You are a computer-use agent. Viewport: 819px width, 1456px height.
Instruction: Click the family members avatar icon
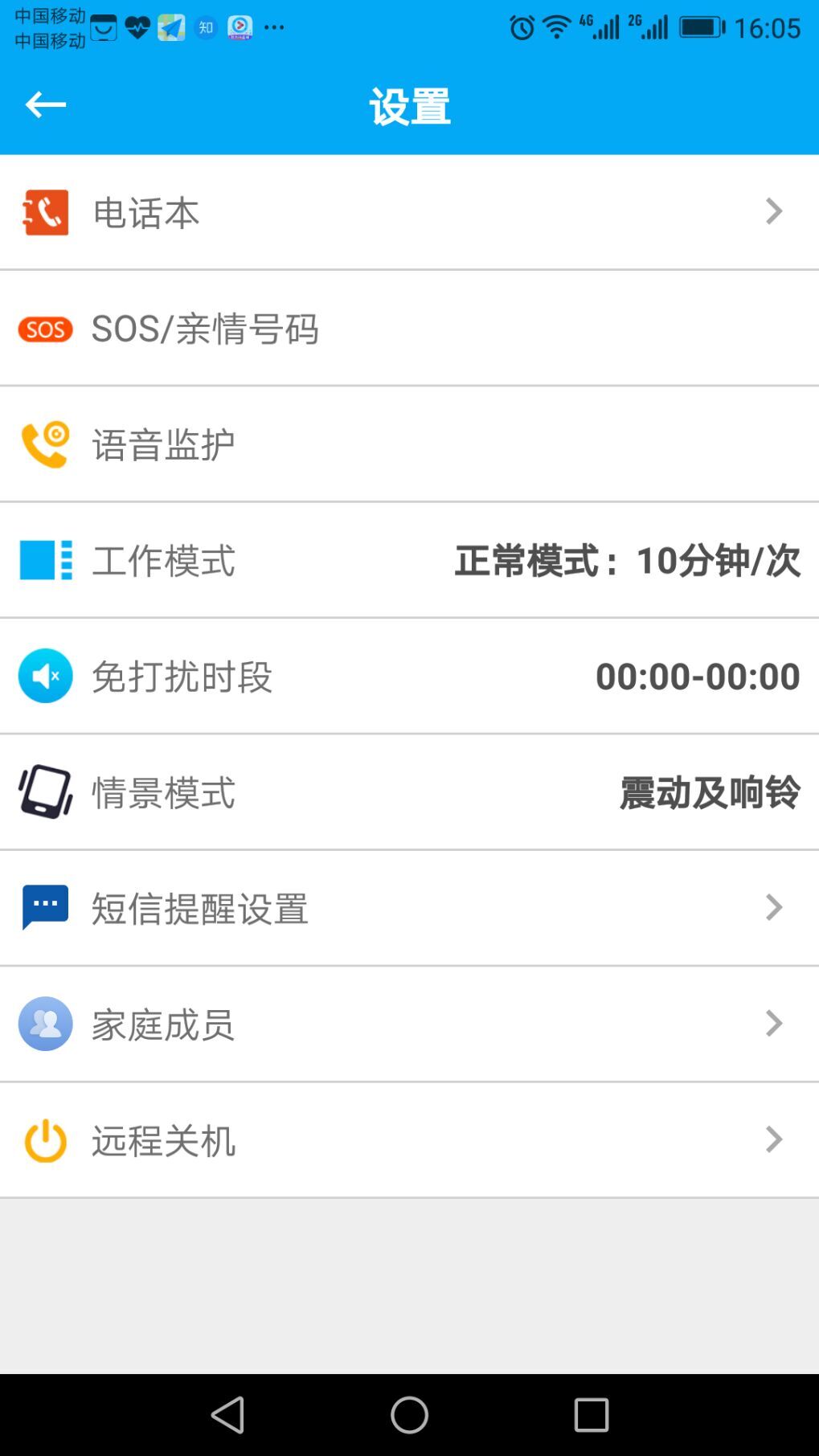tap(45, 1024)
